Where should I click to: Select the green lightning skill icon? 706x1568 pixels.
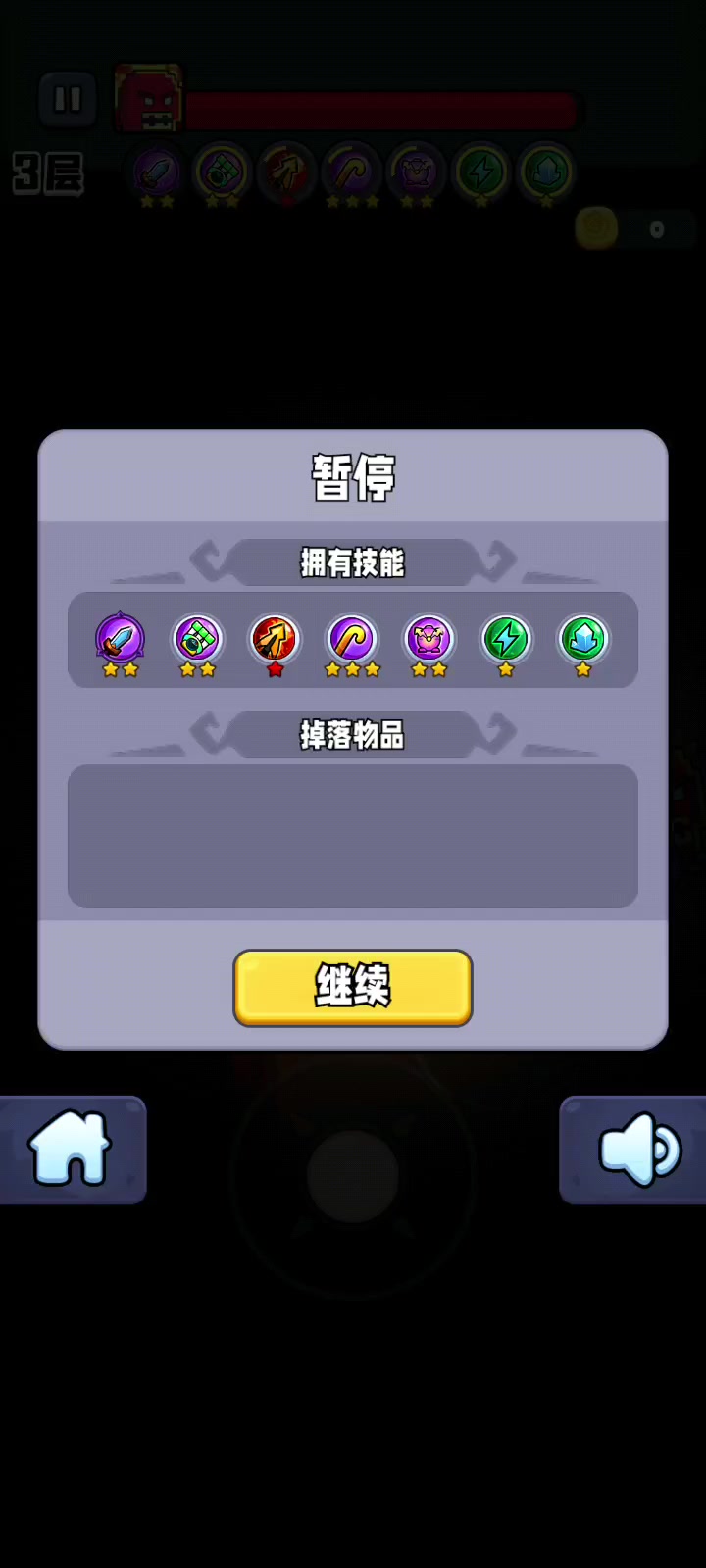click(x=506, y=639)
